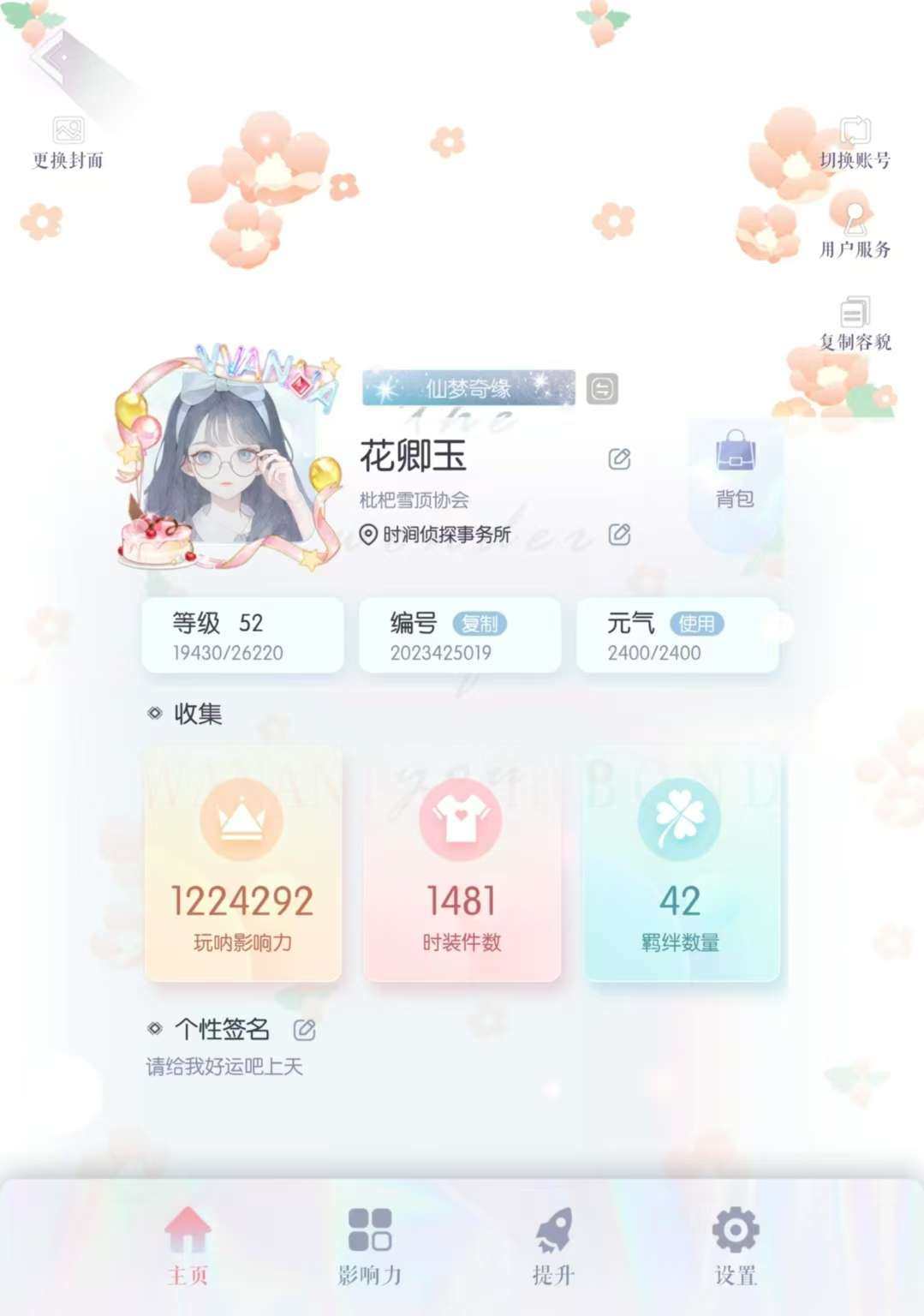Switch the 仙梦奇缘 title badge

(x=602, y=389)
